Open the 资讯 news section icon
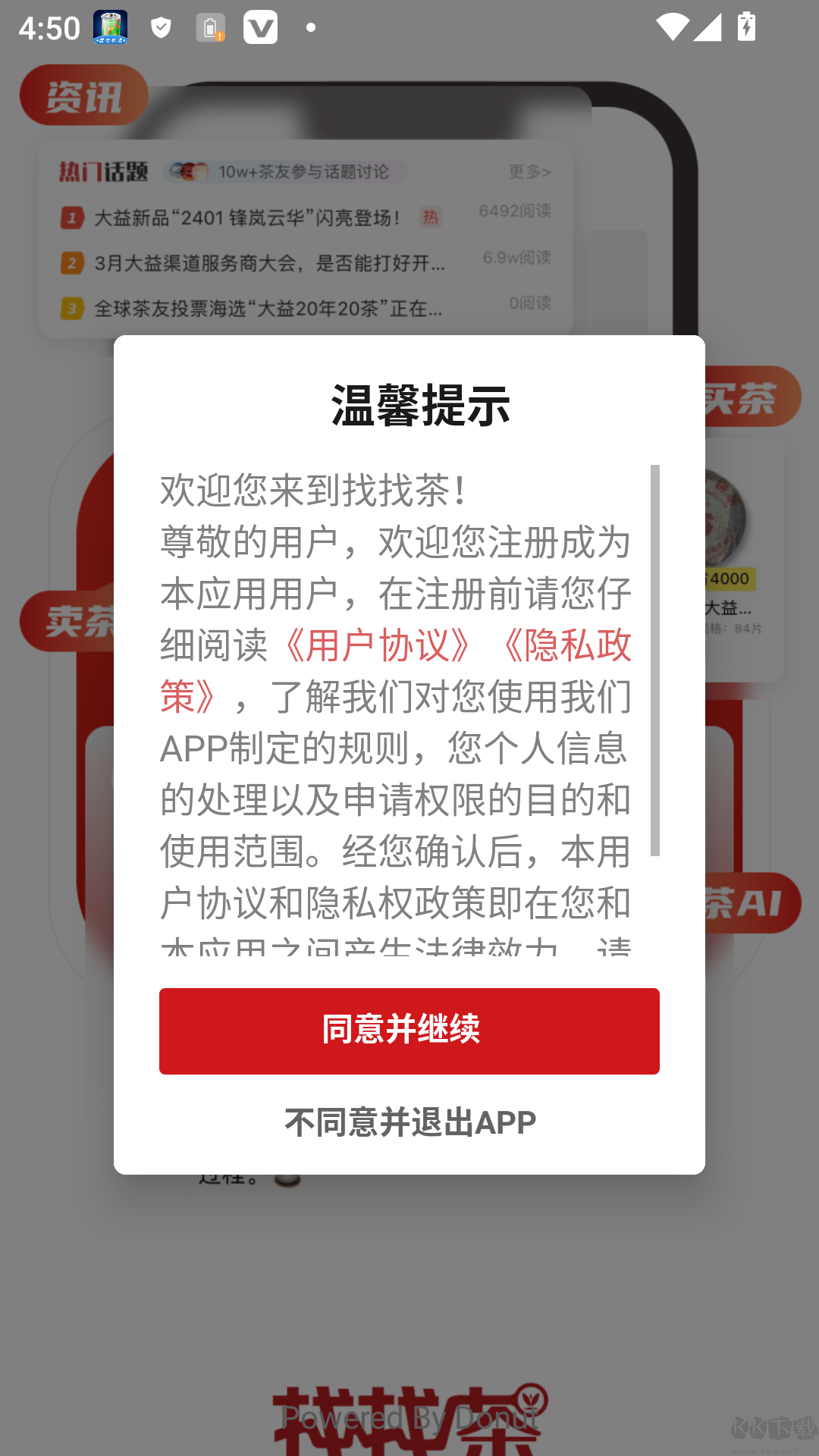Image resolution: width=819 pixels, height=1456 pixels. pyautogui.click(x=83, y=96)
